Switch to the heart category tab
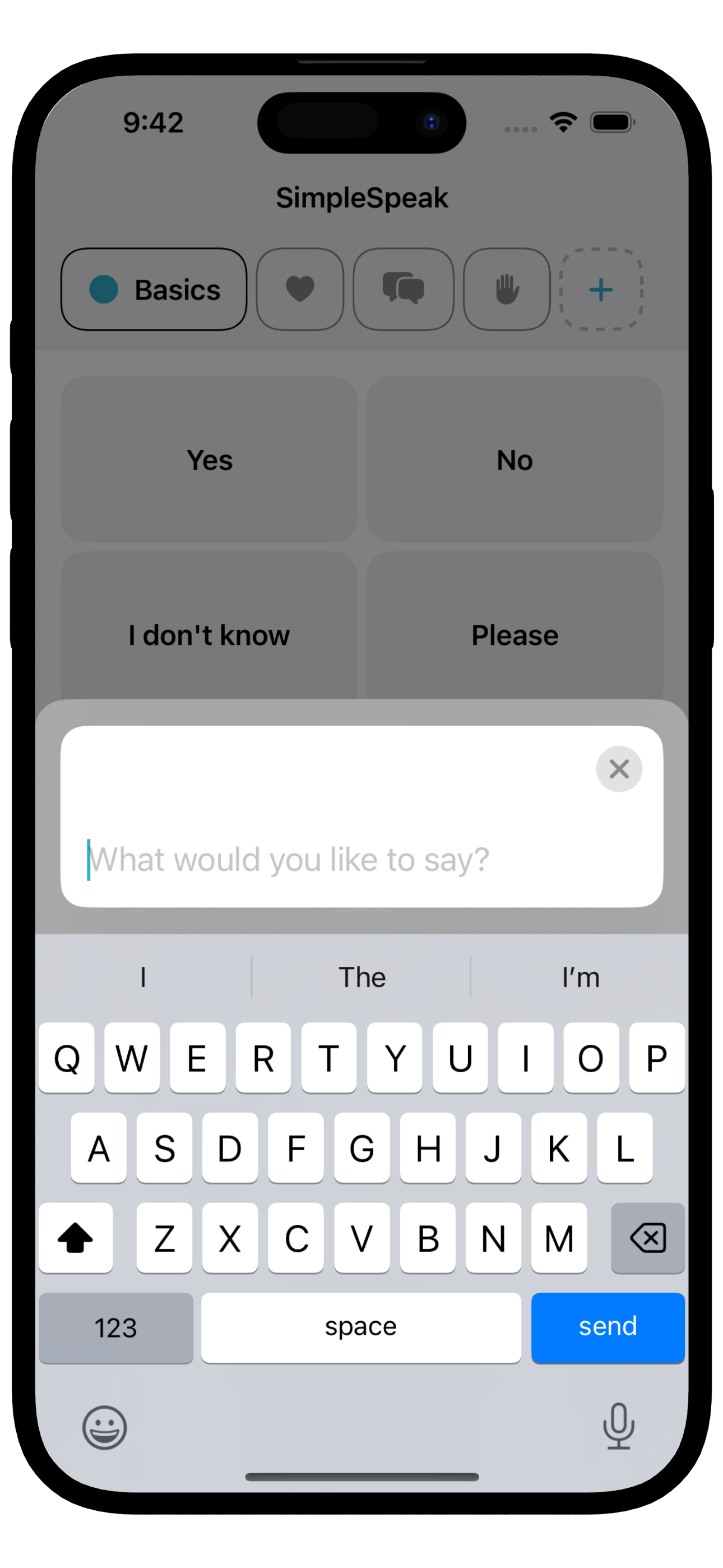The width and height of the screenshot is (723, 1568). (x=300, y=290)
